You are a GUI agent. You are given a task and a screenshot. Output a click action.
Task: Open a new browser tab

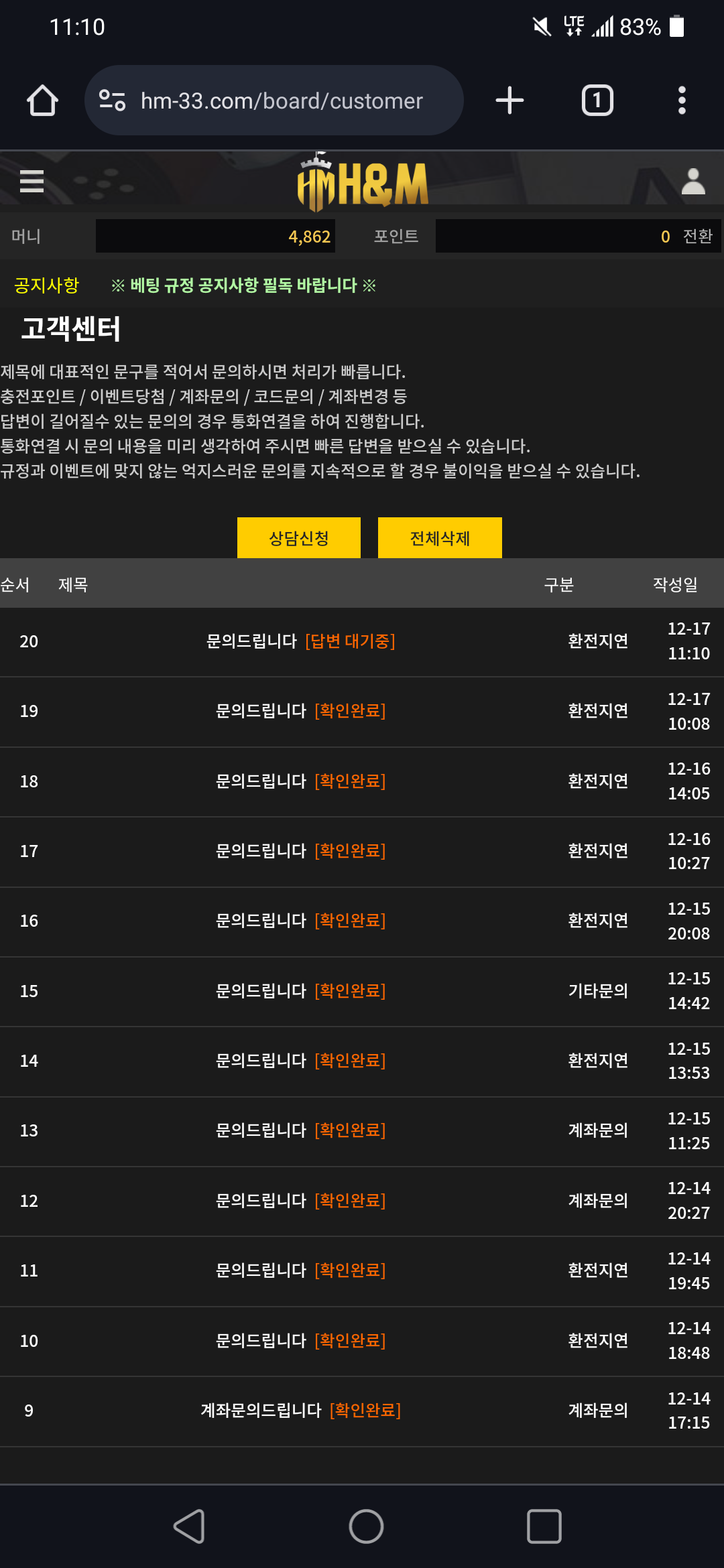coord(509,101)
